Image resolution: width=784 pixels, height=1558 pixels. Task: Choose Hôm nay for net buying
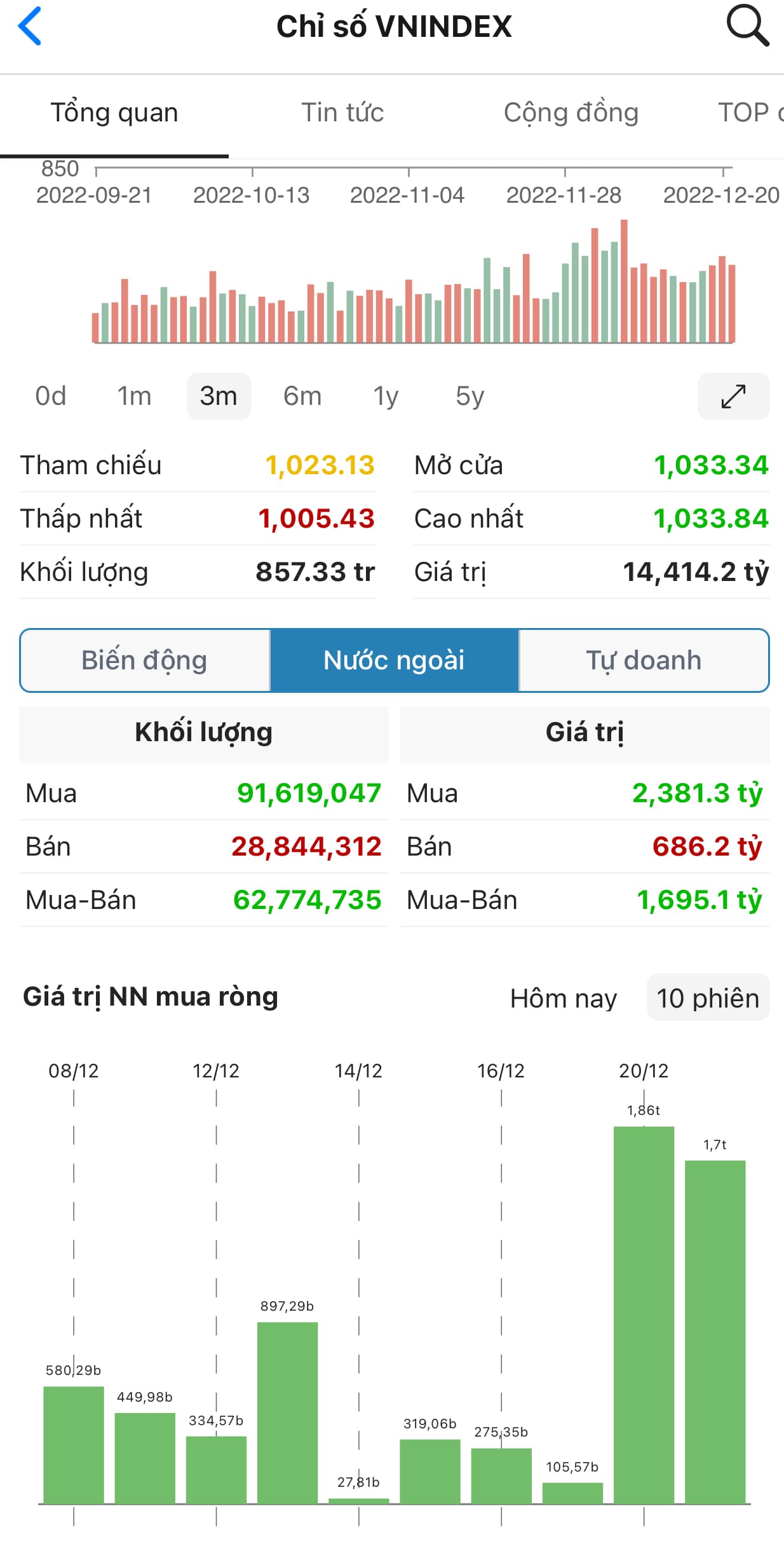coord(564,999)
